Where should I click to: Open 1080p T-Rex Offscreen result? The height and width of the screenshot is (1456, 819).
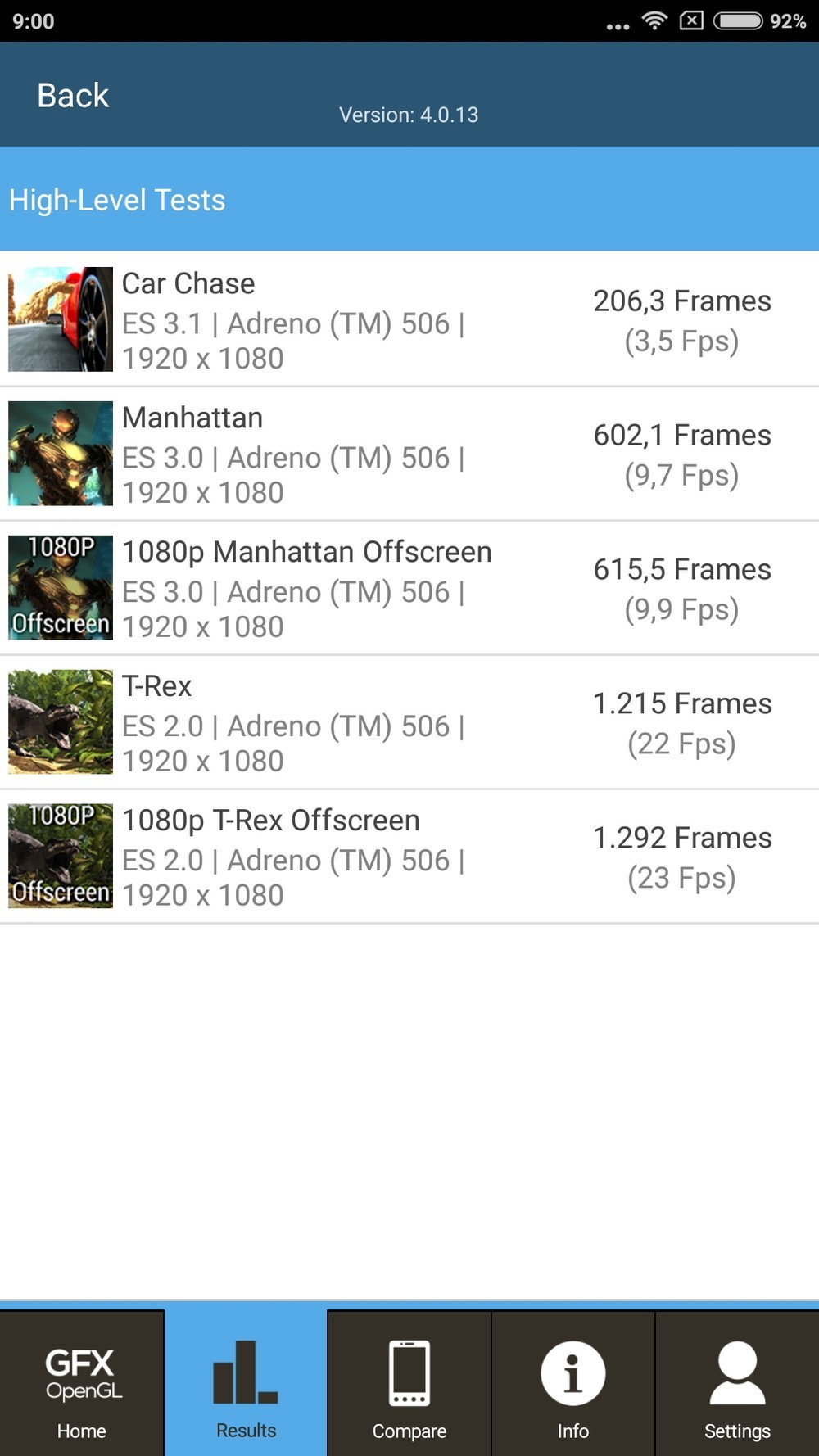point(409,857)
